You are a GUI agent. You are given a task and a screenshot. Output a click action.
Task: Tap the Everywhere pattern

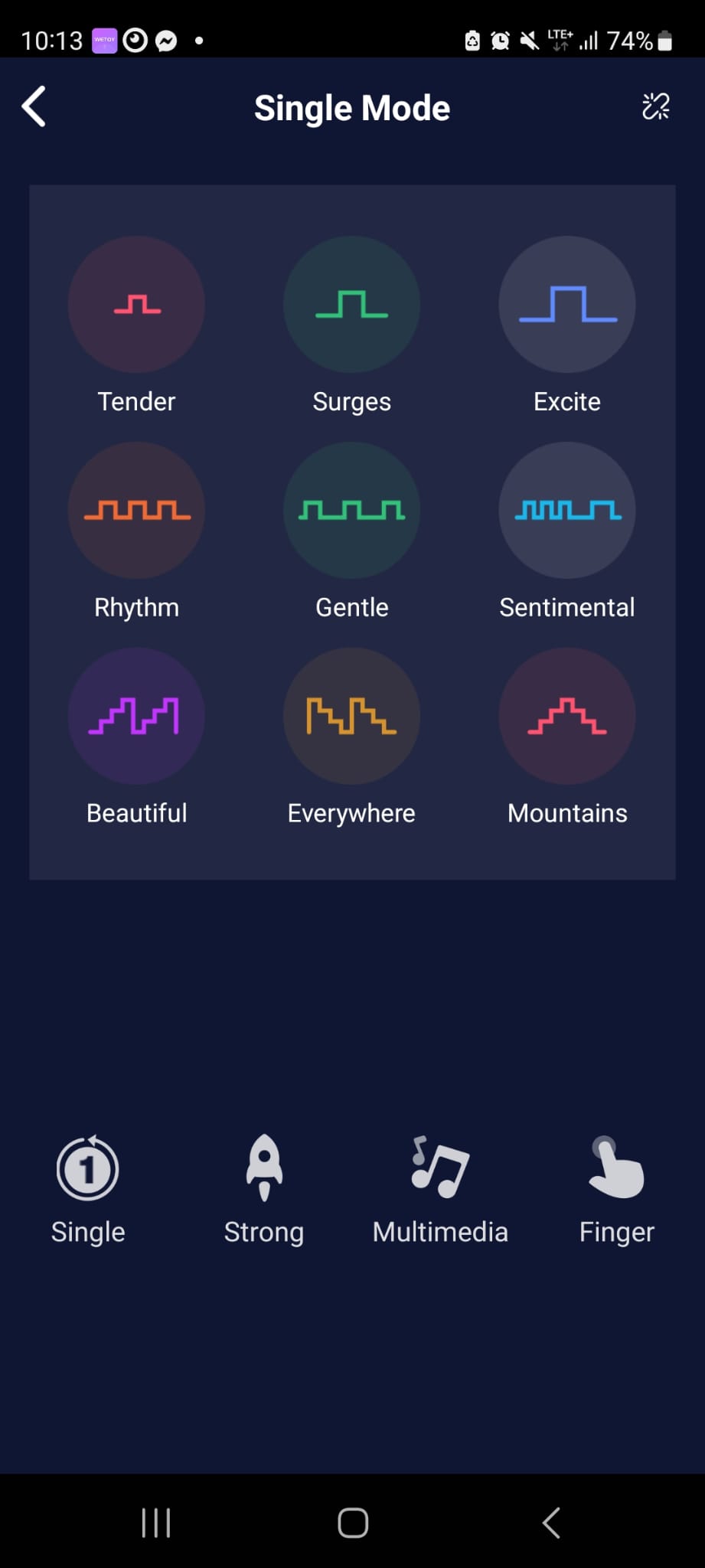351,716
